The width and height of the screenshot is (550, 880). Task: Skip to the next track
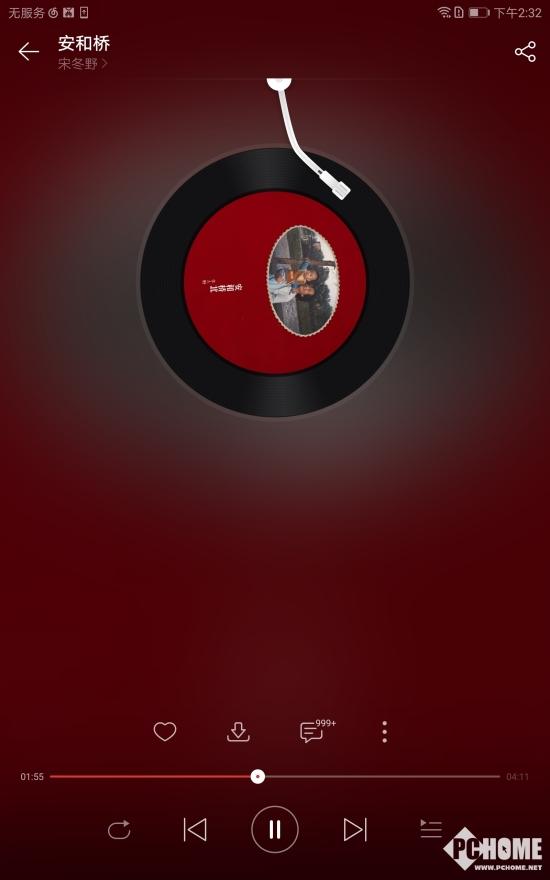355,829
